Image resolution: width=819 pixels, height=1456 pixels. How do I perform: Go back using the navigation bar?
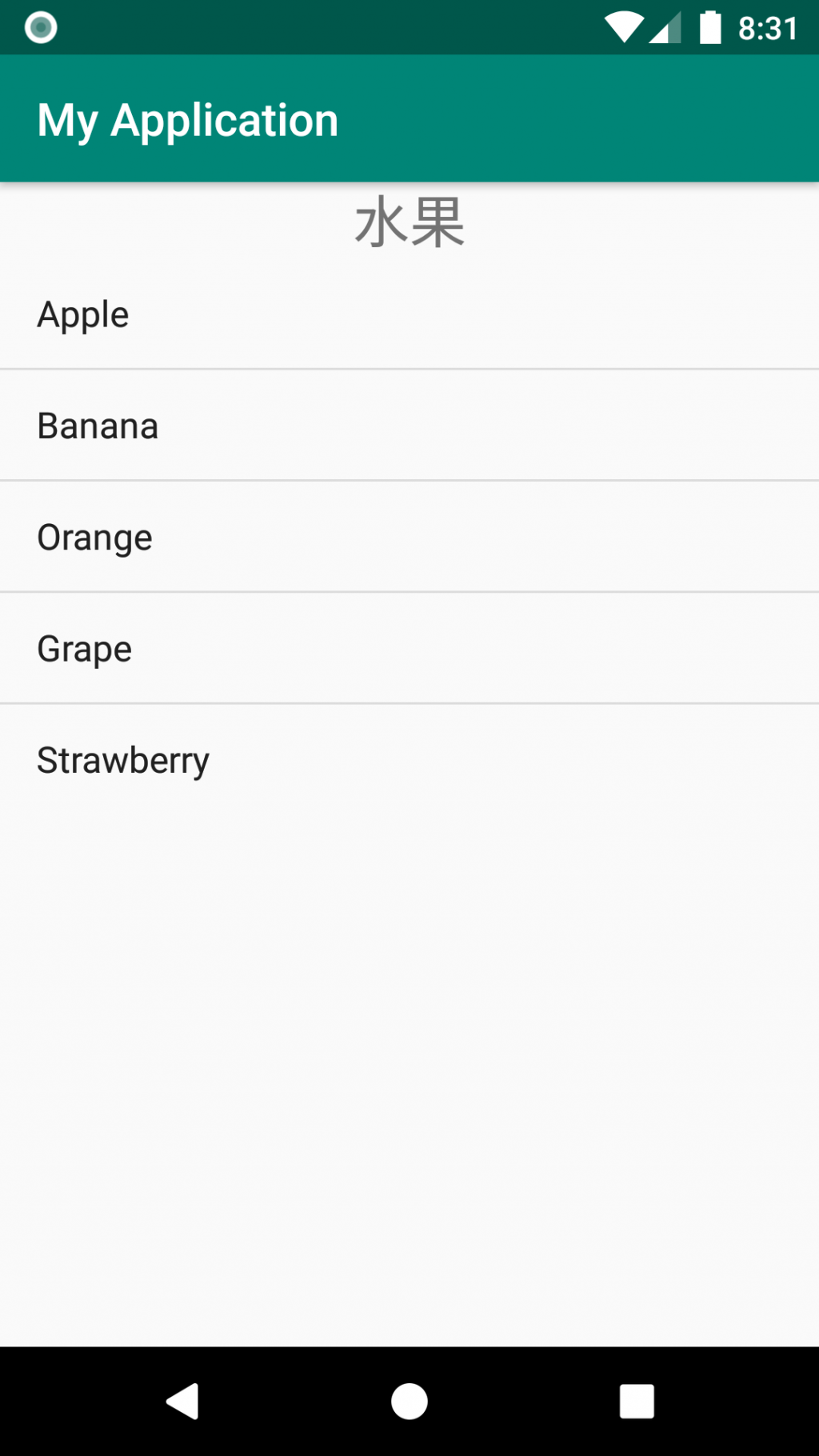click(182, 1401)
